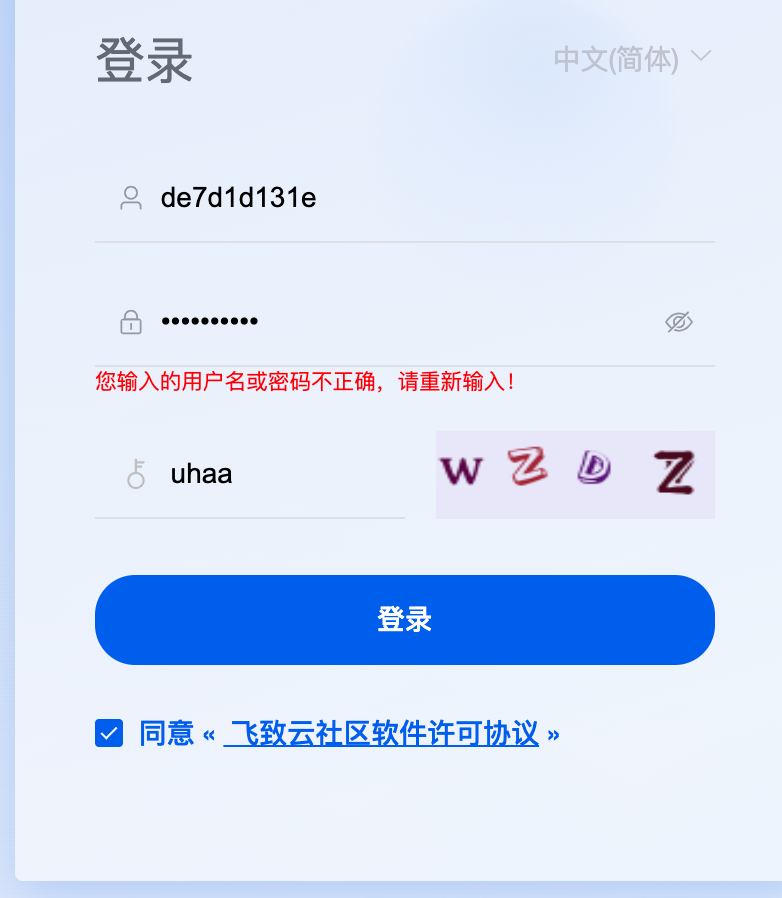Screen dimensions: 782x898
Task: Show the password with the eye icon
Action: (x=679, y=322)
